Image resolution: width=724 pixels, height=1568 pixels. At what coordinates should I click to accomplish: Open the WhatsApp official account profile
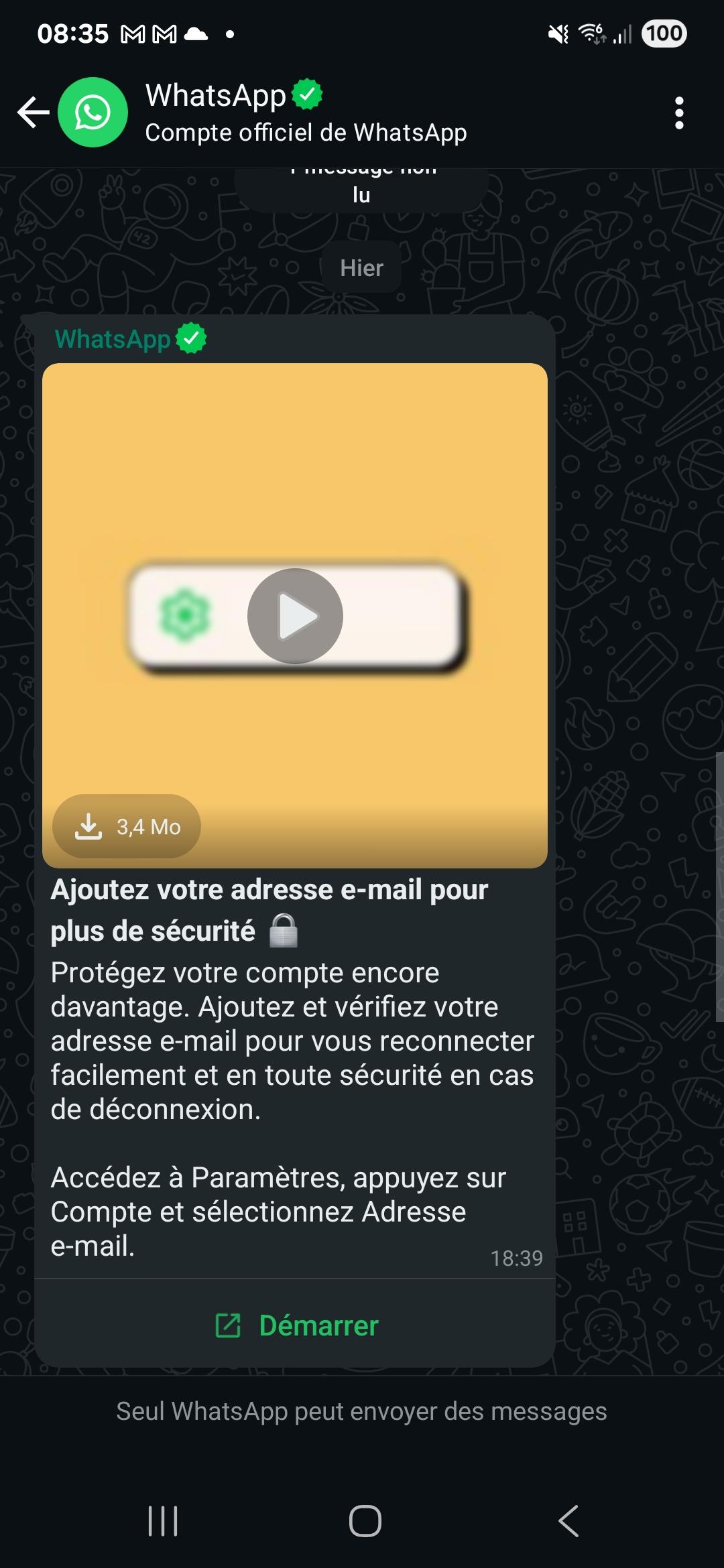[306, 112]
